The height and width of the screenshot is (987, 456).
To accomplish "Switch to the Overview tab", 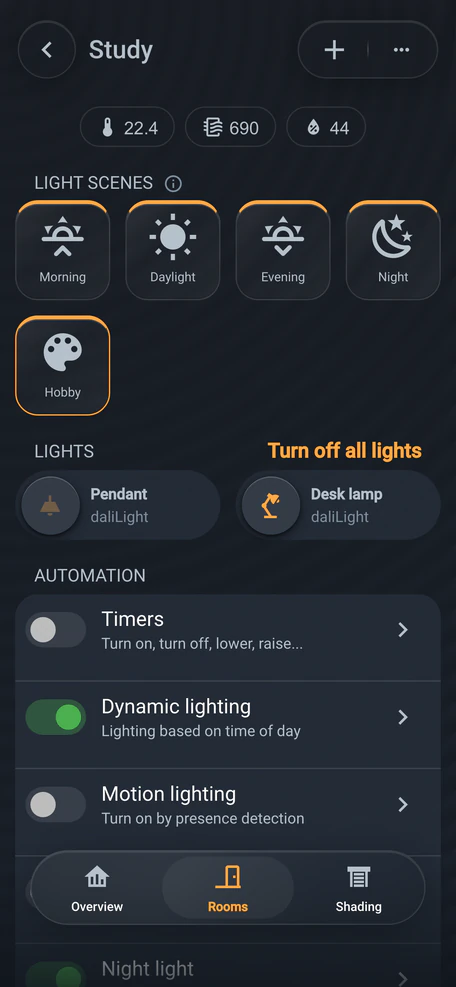I will (x=97, y=888).
